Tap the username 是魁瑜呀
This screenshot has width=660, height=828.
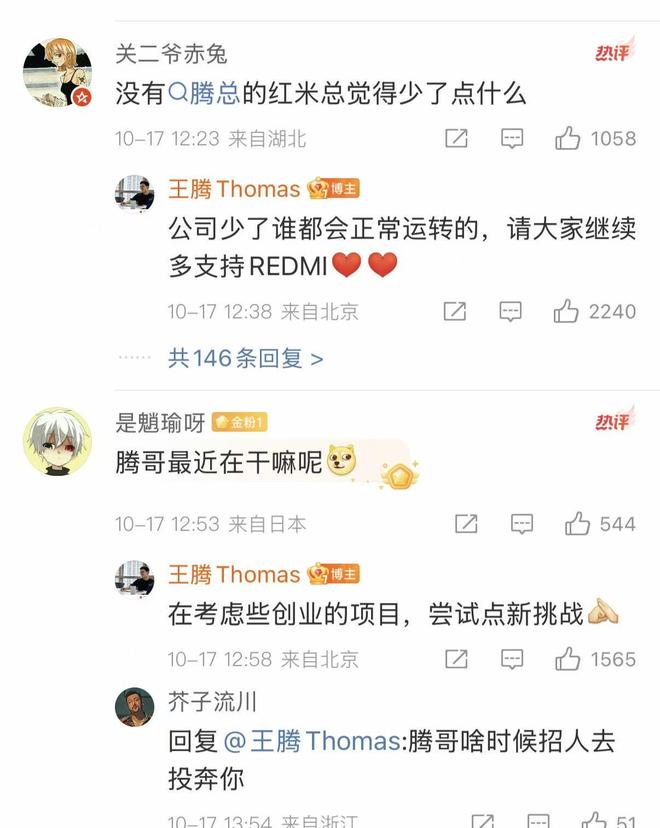(x=160, y=423)
